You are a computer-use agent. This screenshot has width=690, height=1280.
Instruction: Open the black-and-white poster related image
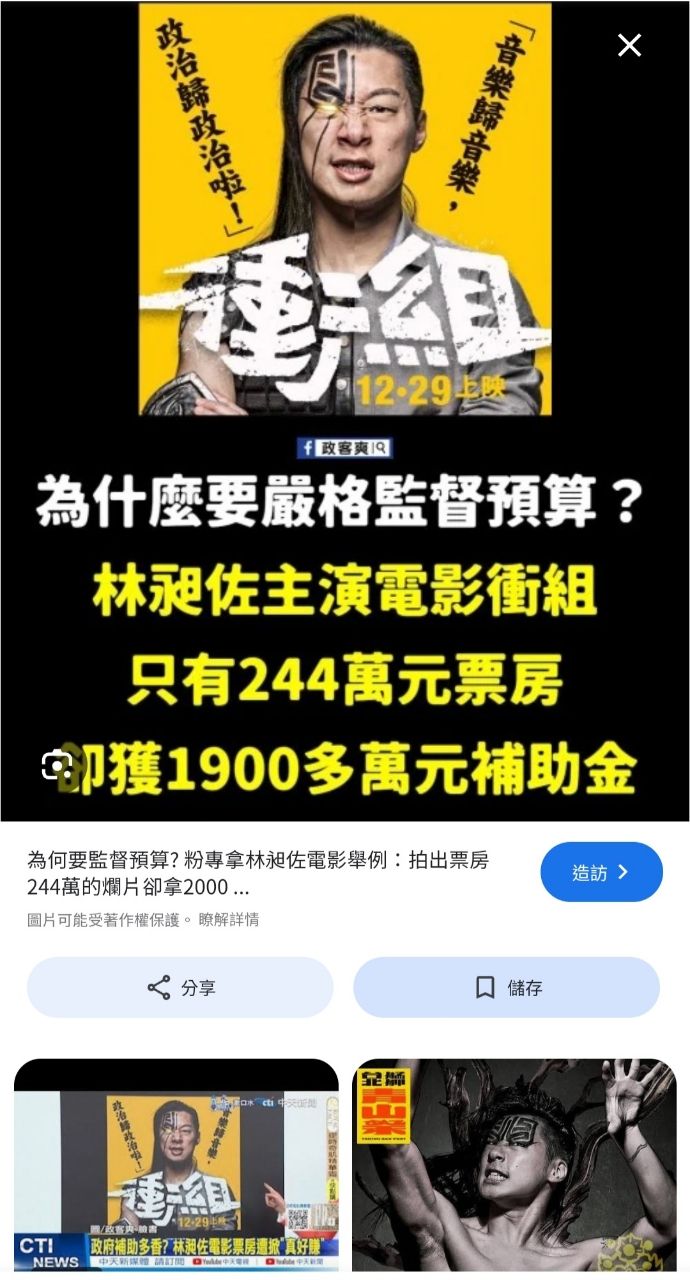514,1165
